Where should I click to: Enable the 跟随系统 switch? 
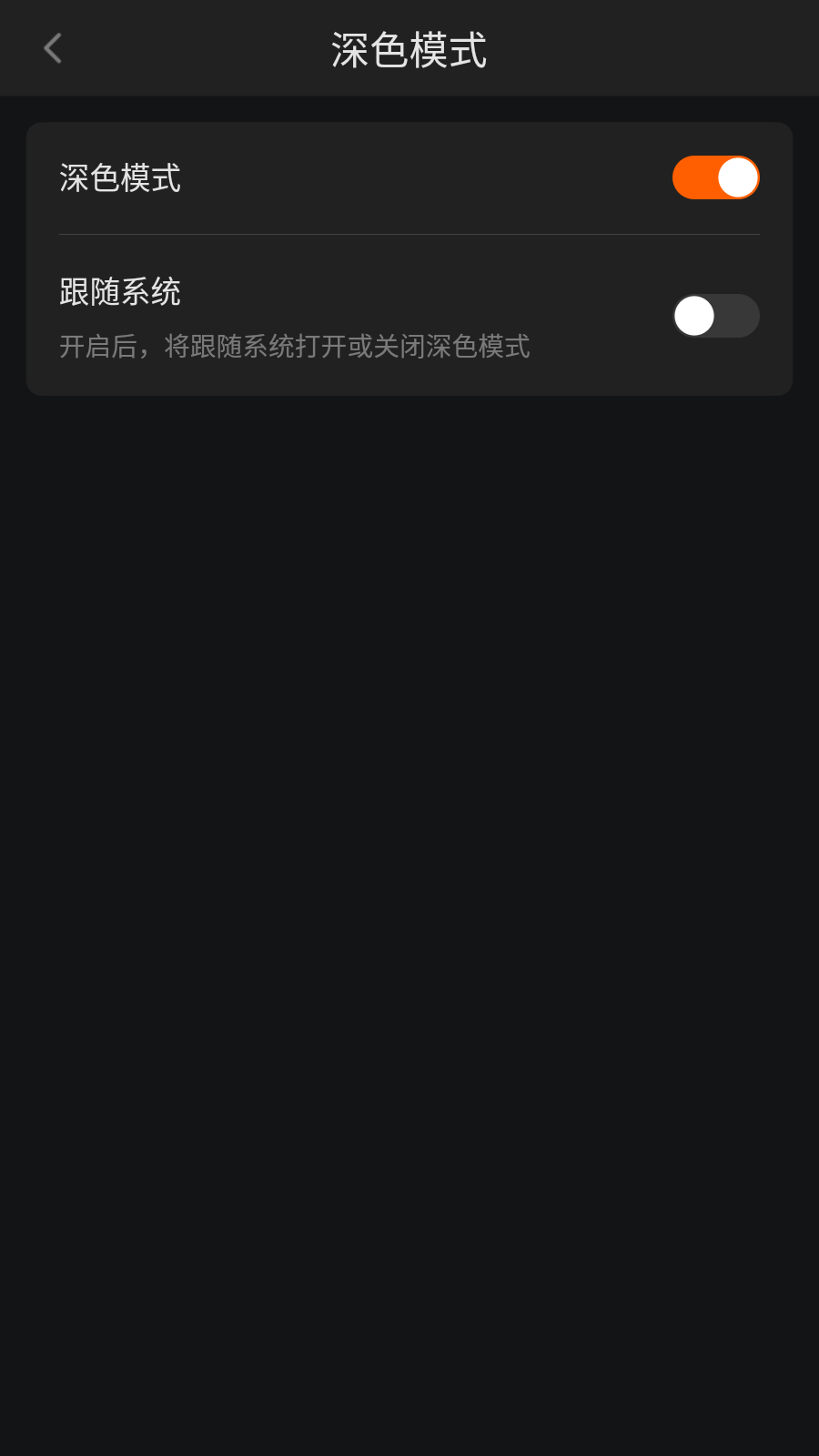(715, 316)
